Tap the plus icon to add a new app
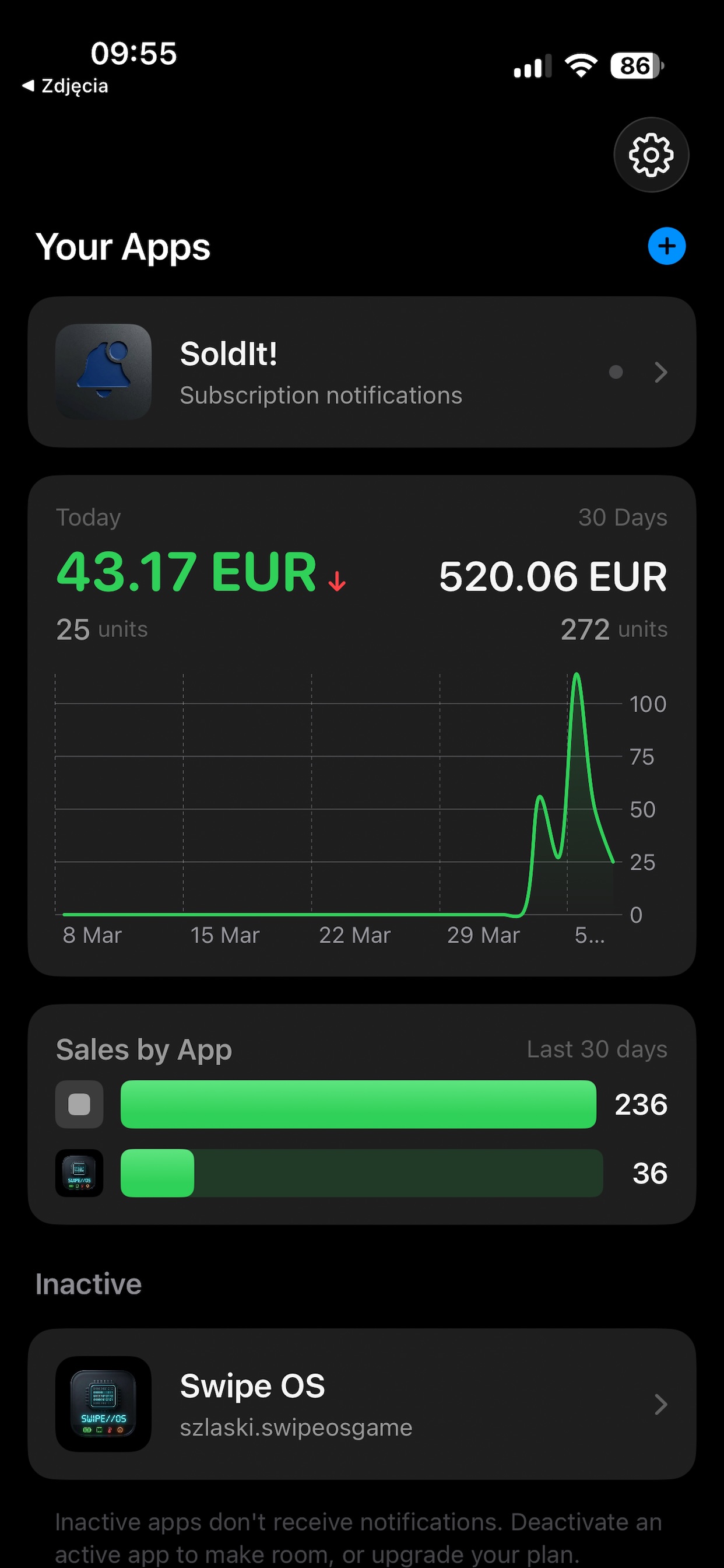The image size is (724, 1568). pos(666,246)
